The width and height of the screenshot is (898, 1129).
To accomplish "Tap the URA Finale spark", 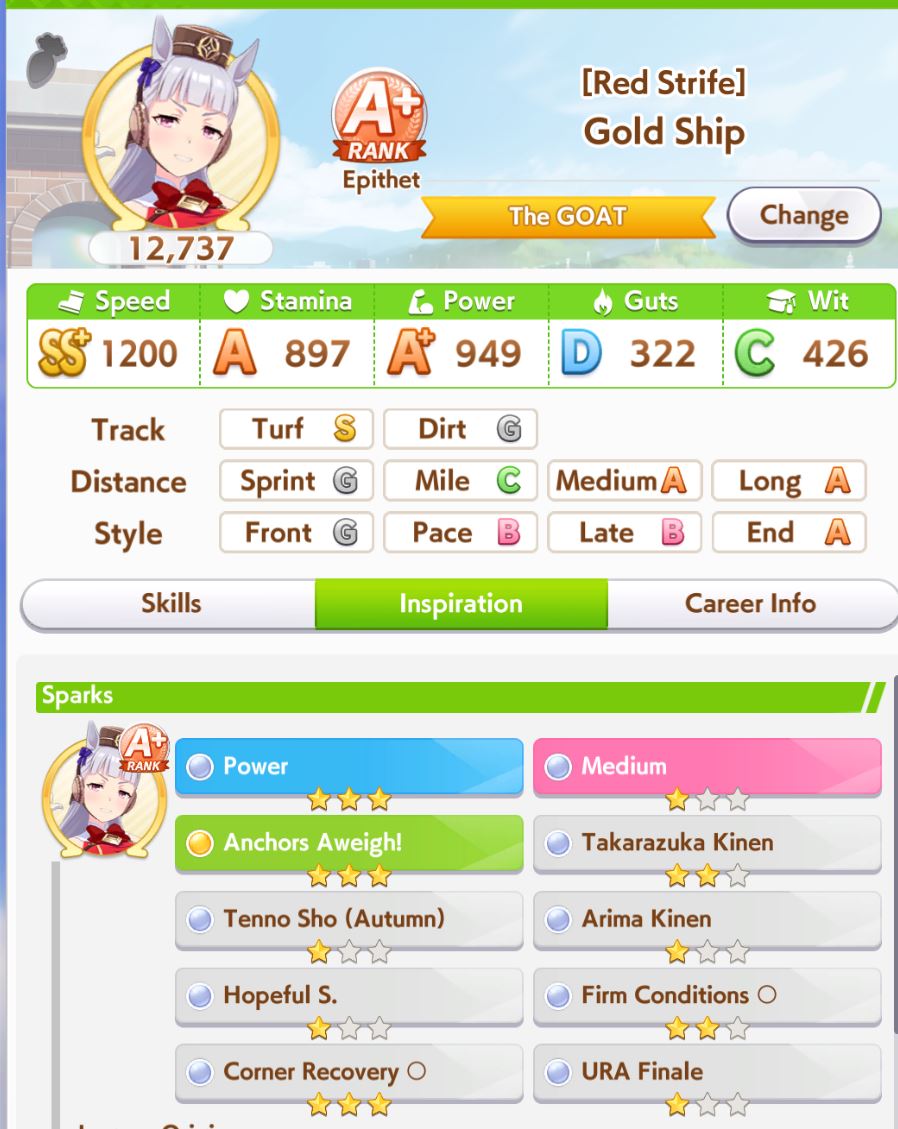I will click(706, 1071).
